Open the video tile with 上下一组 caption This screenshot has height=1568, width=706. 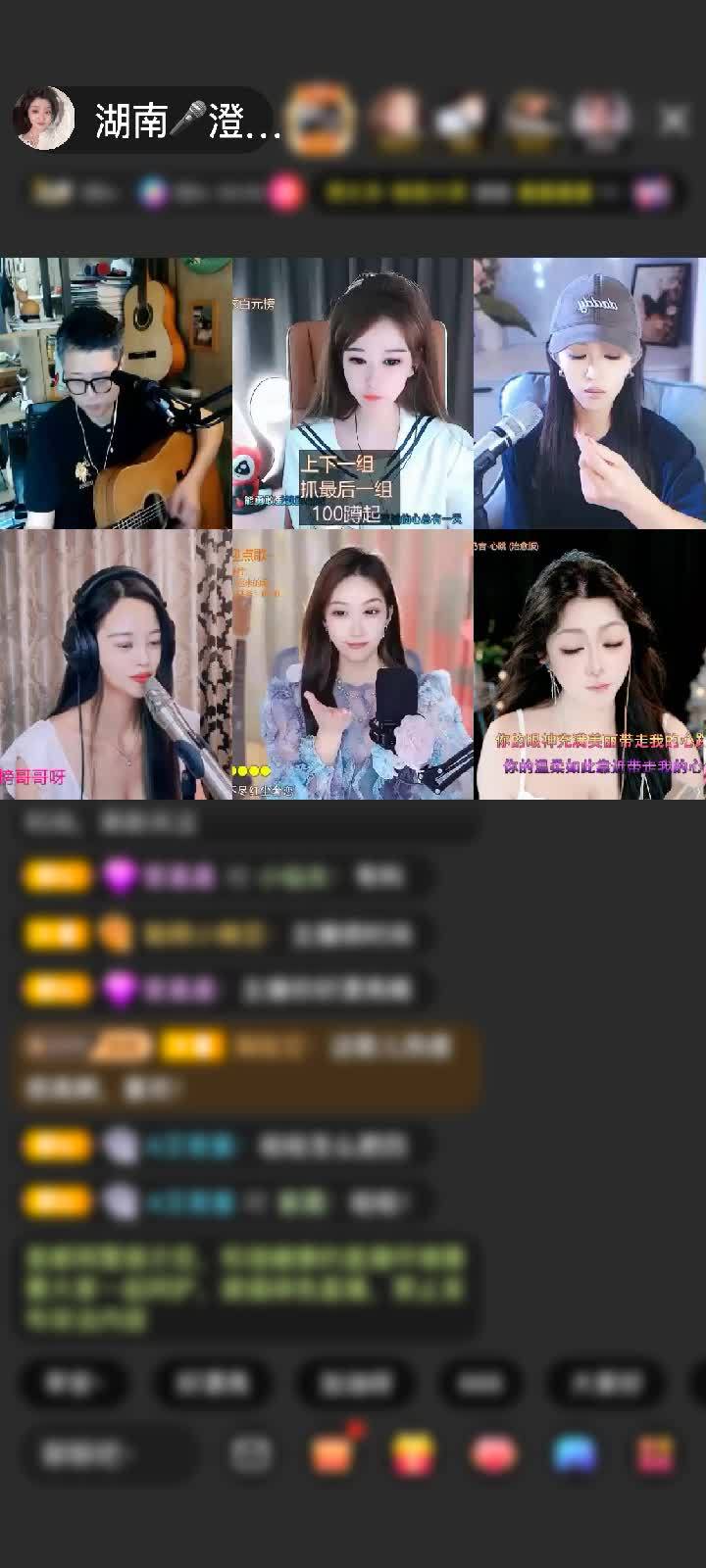353,393
